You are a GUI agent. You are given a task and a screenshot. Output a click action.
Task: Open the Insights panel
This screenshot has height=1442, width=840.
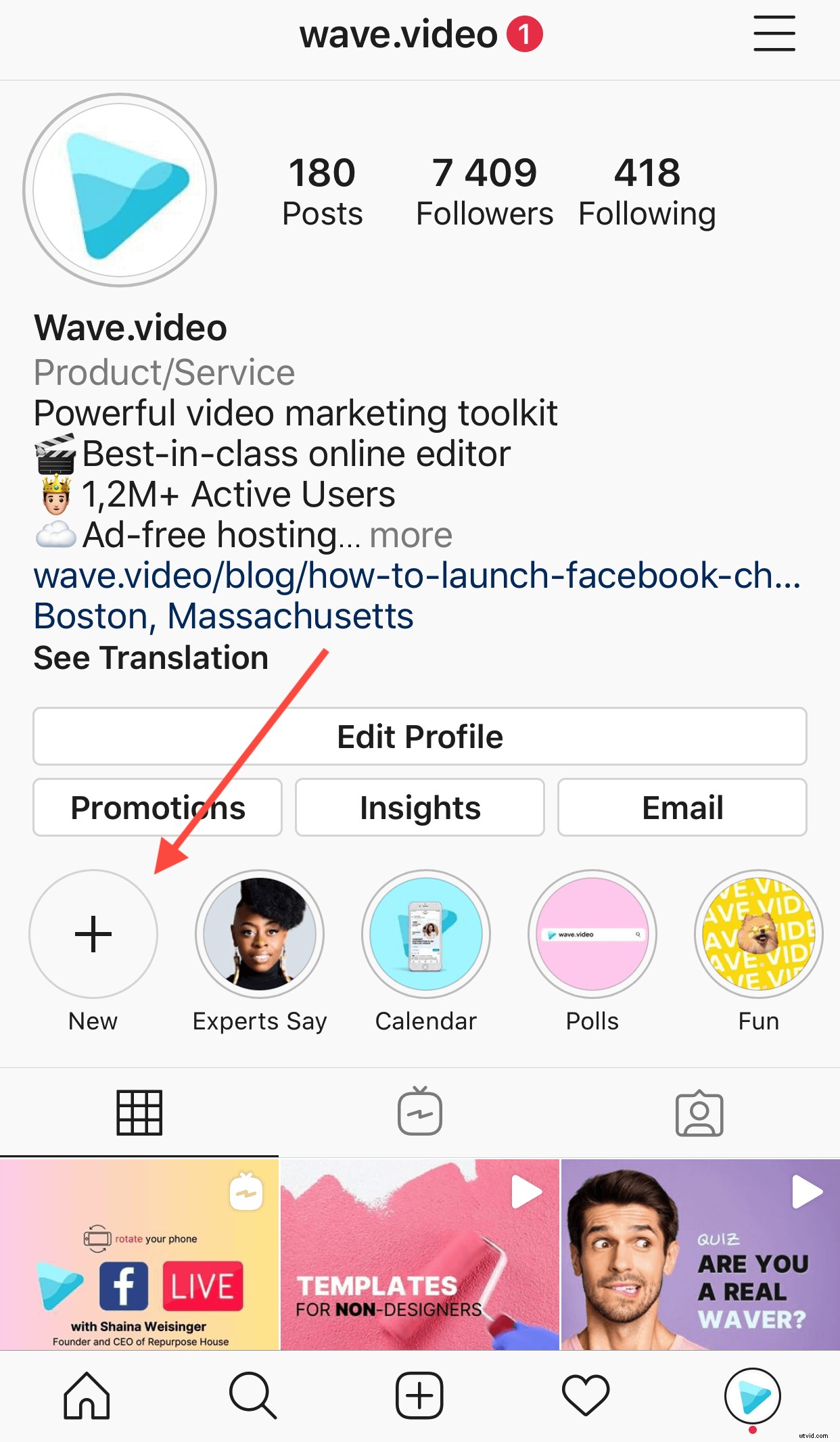(x=419, y=807)
